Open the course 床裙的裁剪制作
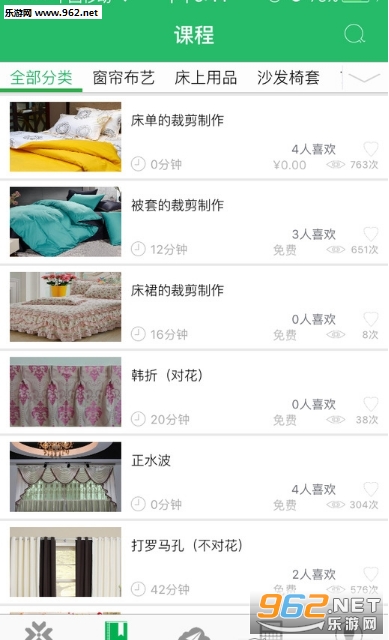 pyautogui.click(x=194, y=307)
